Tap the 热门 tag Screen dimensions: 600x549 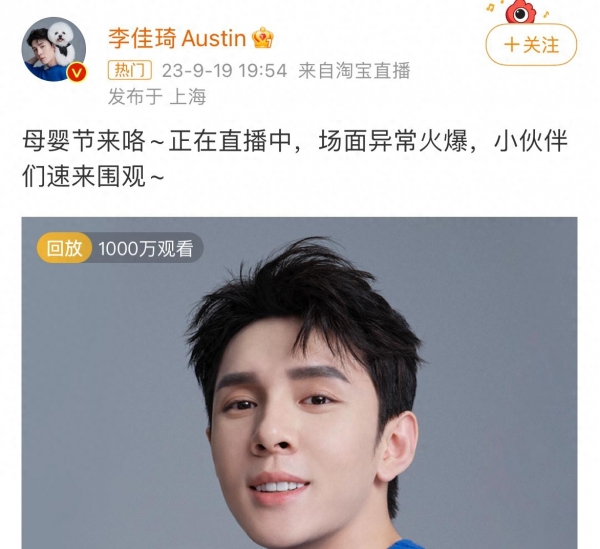[130, 71]
